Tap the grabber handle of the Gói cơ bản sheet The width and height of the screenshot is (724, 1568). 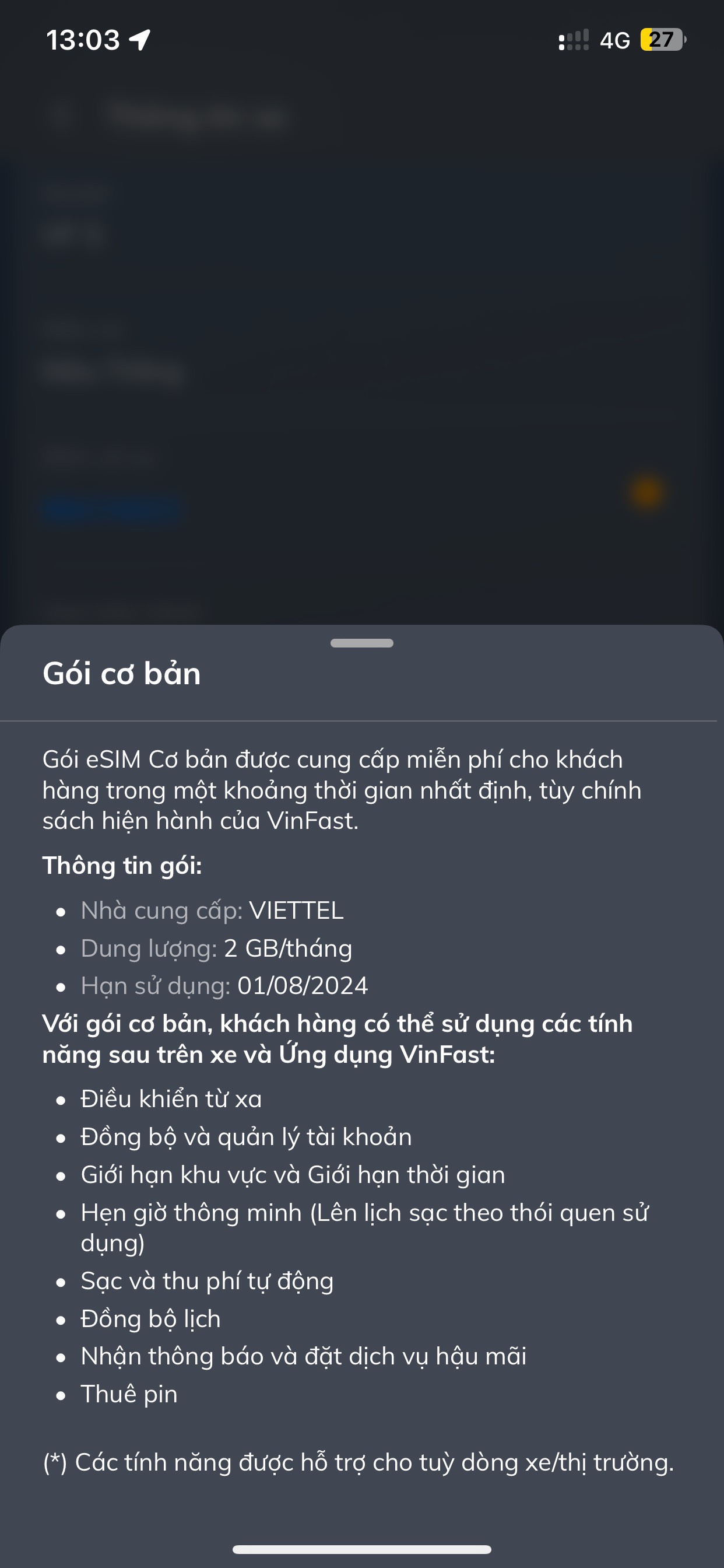click(362, 643)
